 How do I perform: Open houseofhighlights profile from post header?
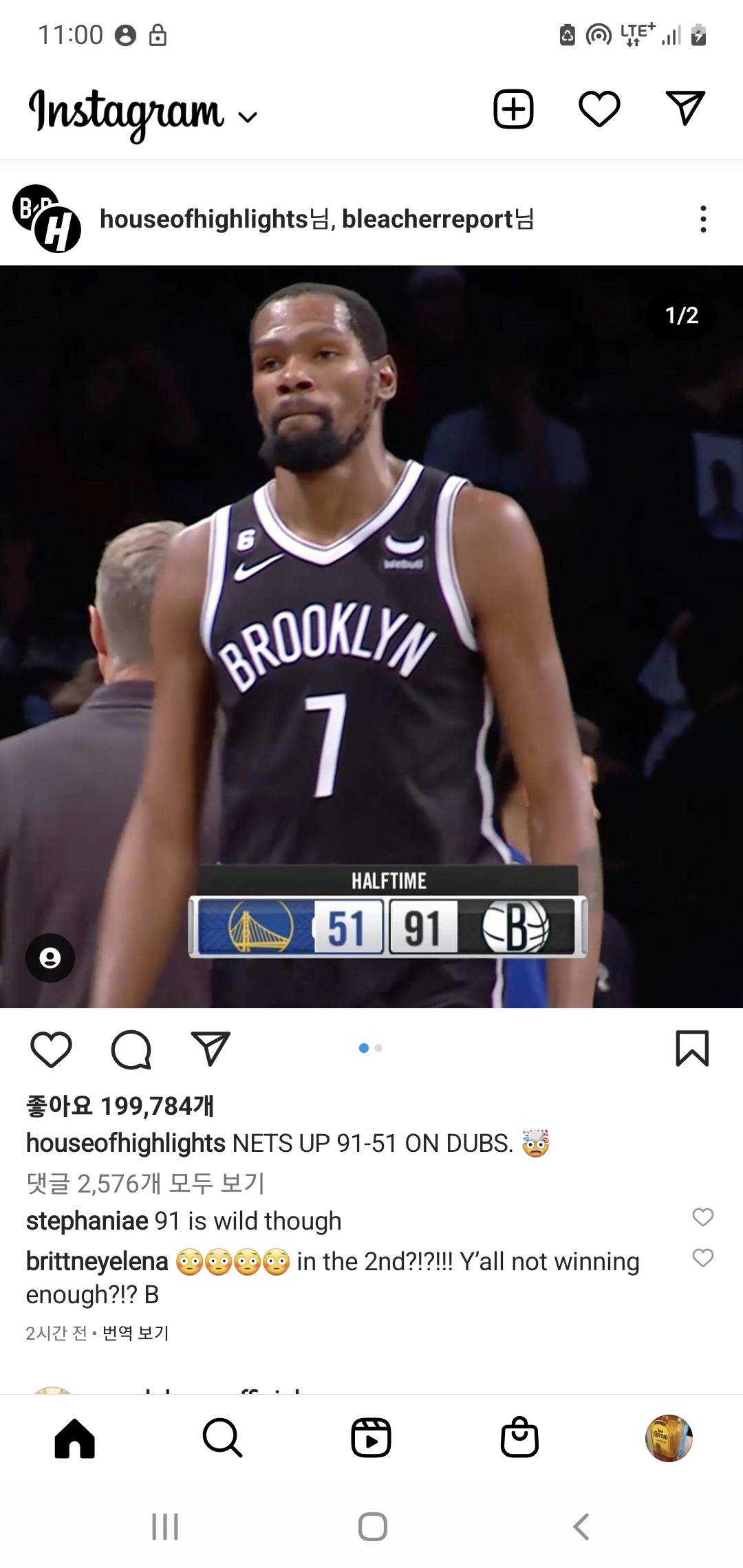pos(204,219)
